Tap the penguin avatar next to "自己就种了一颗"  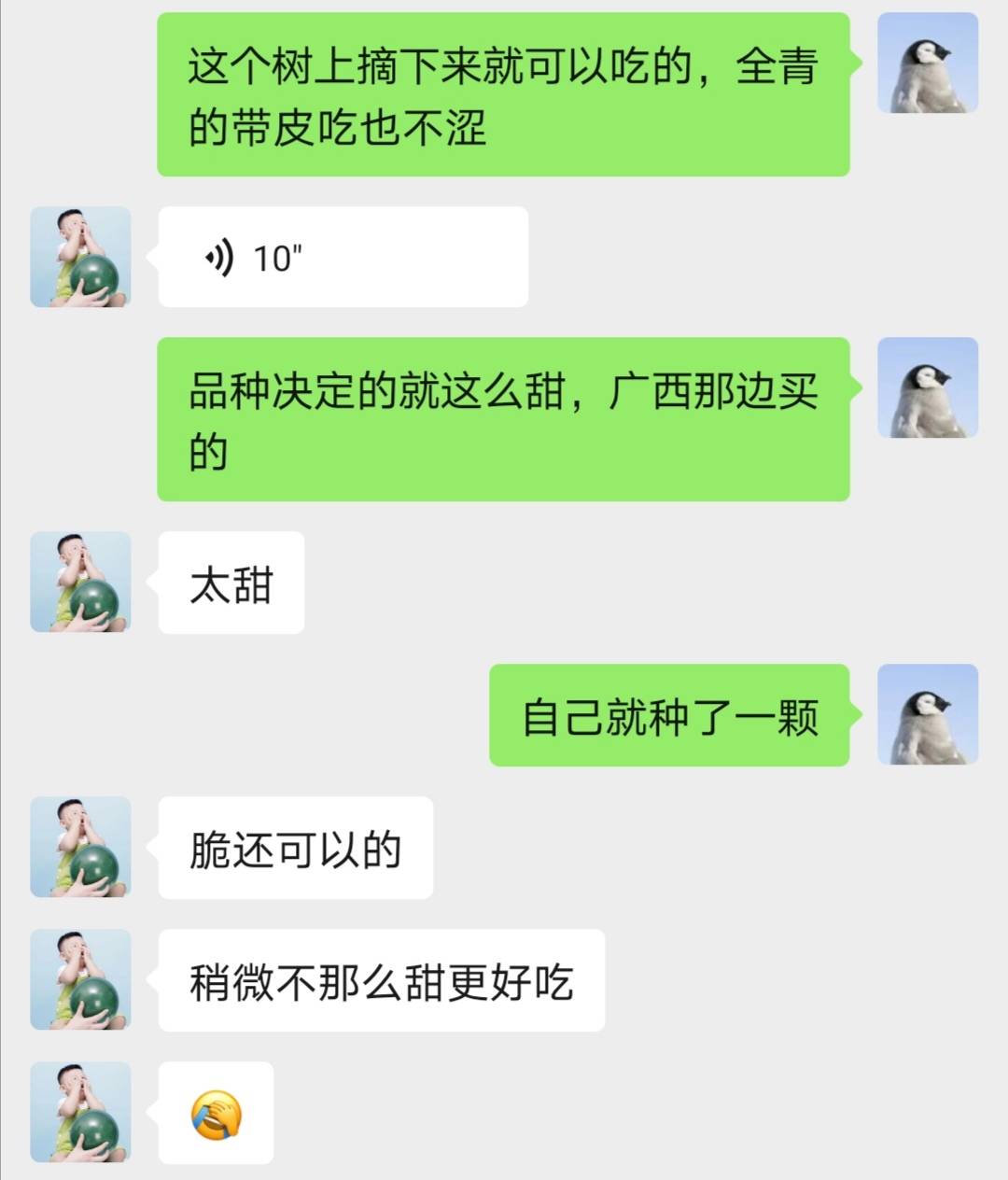click(x=928, y=714)
